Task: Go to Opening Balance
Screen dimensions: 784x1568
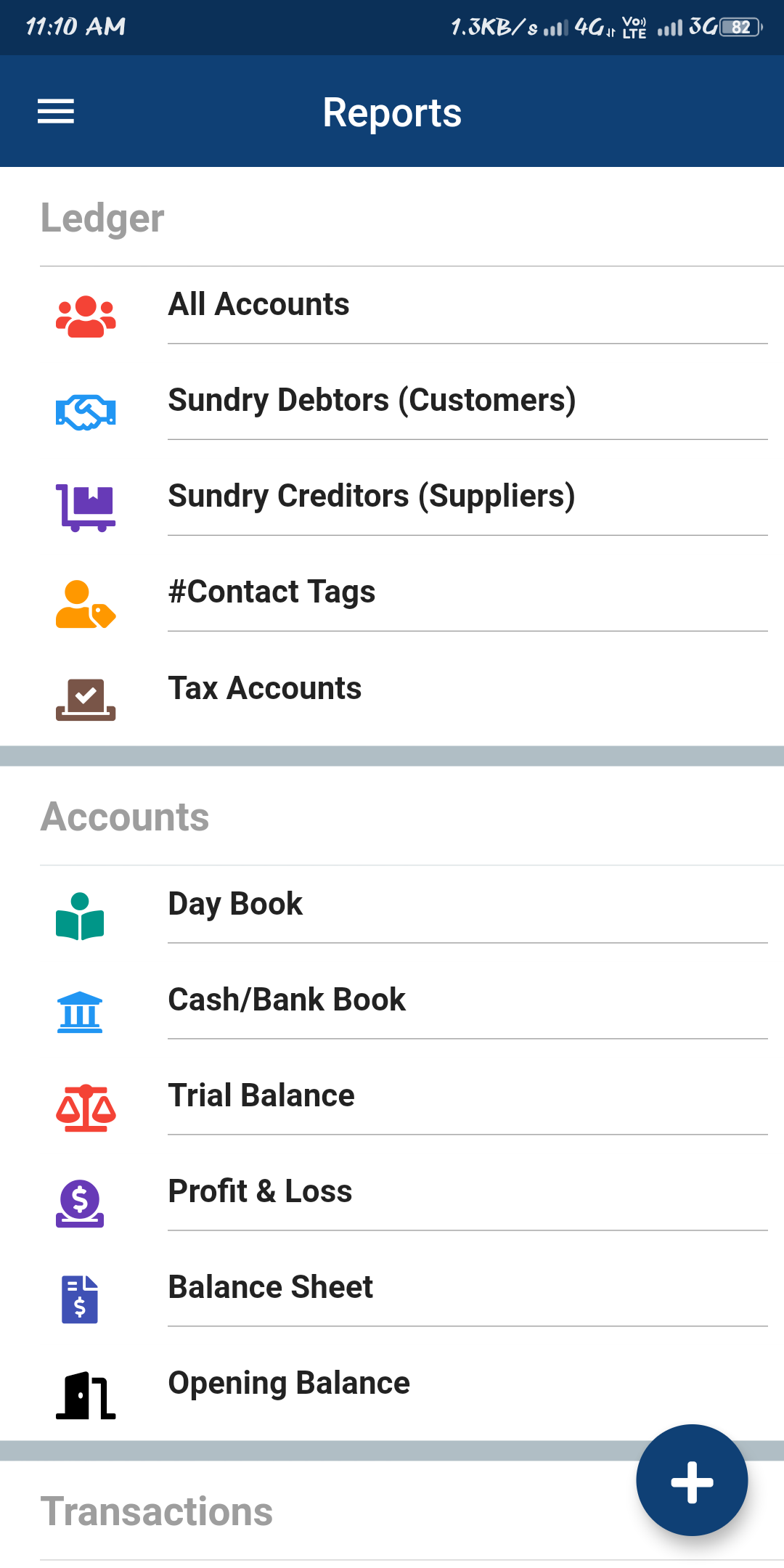Action: (x=289, y=1383)
